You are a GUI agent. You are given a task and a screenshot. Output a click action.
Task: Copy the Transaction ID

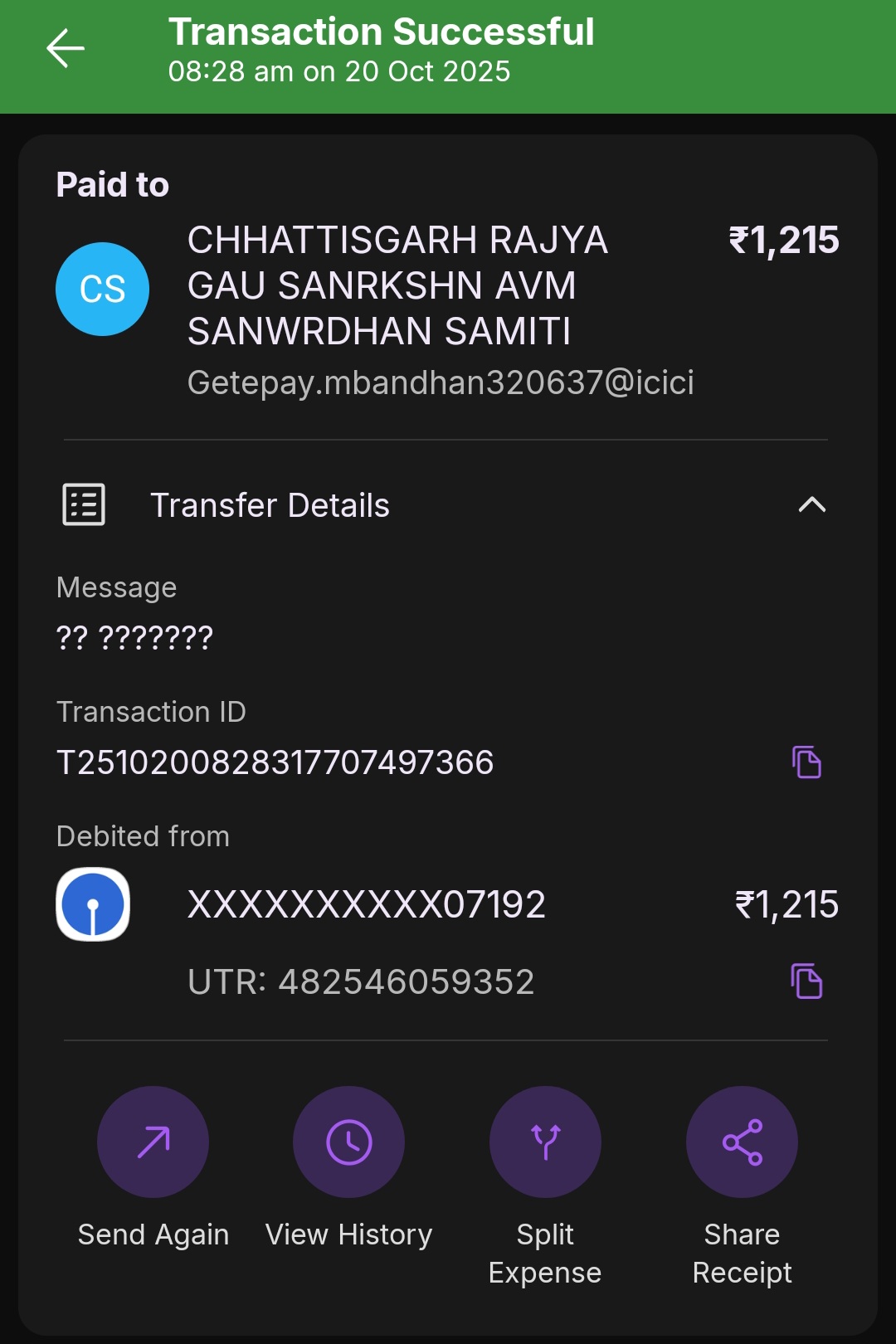pyautogui.click(x=806, y=762)
